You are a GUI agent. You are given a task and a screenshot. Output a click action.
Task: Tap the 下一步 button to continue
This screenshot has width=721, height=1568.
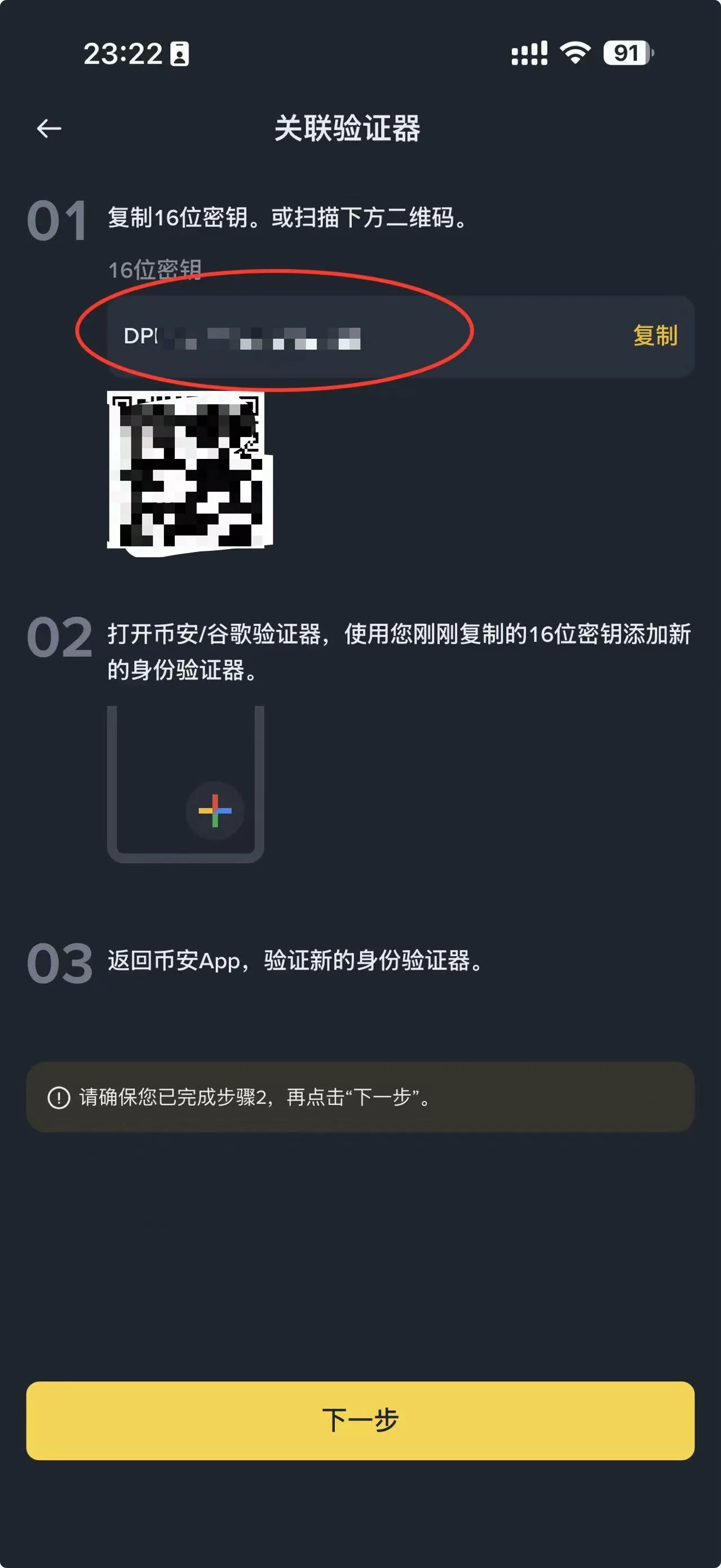360,1420
